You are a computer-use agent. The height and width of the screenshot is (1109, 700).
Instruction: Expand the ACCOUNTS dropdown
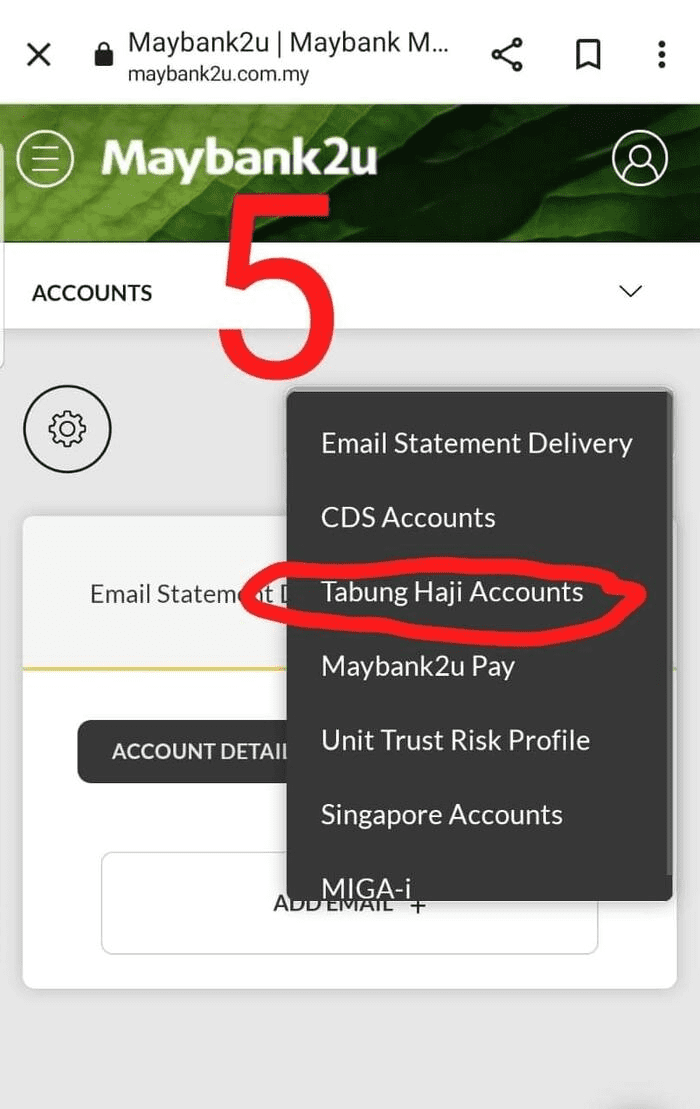[630, 292]
